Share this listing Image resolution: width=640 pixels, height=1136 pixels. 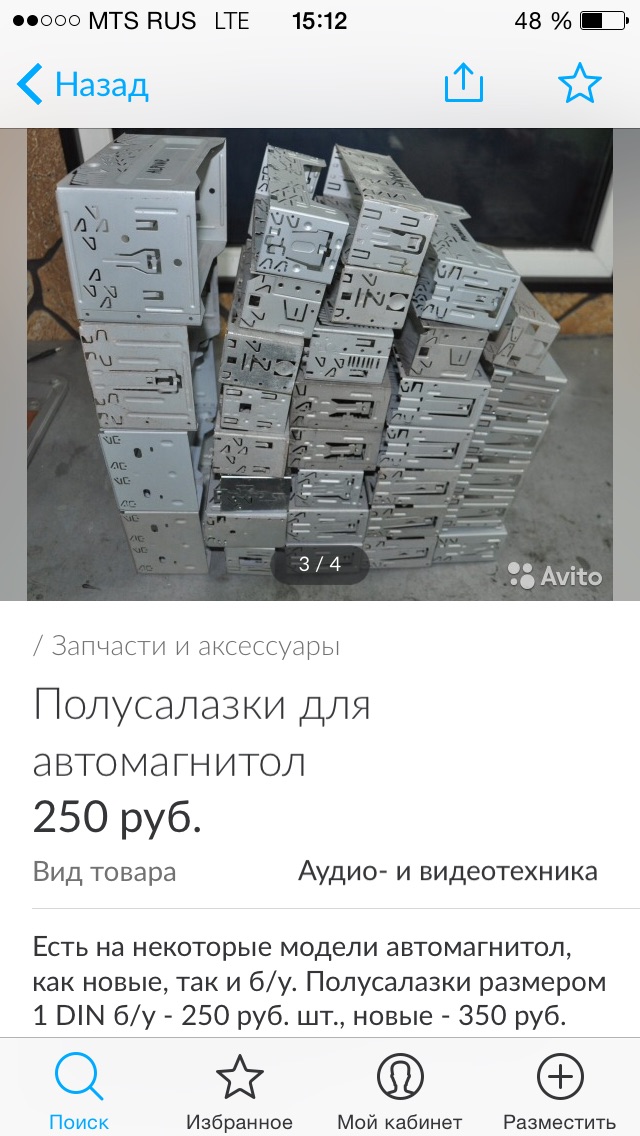coord(463,84)
